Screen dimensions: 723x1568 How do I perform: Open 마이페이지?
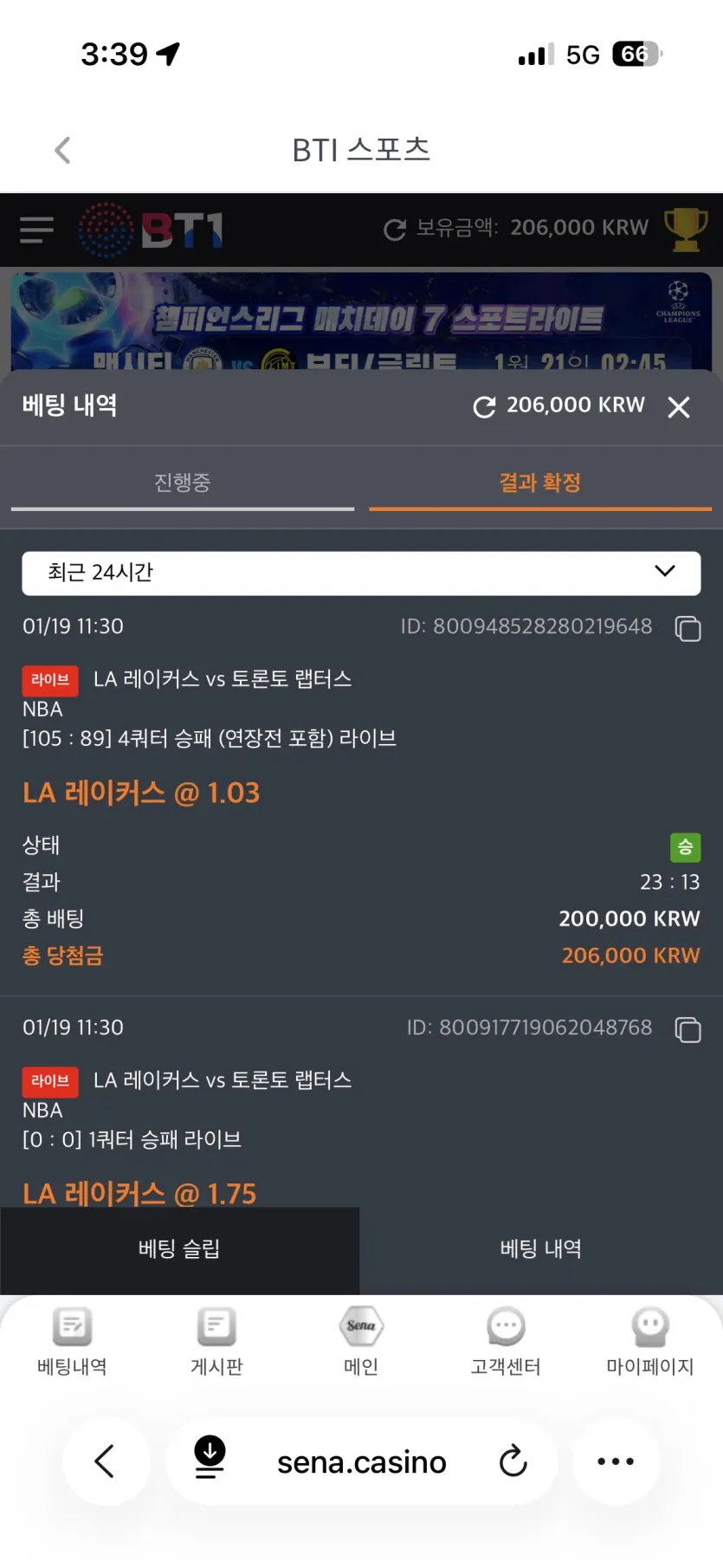650,1342
